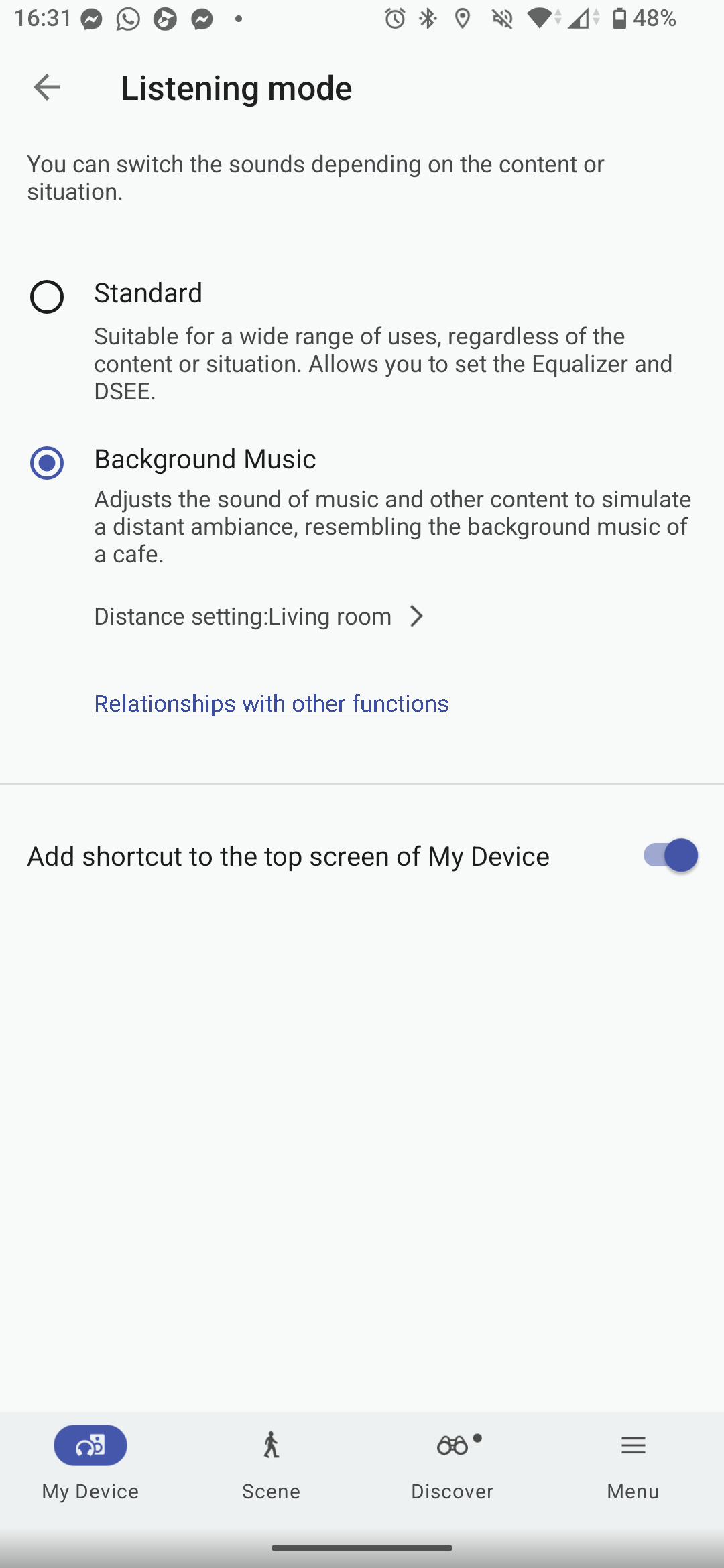Open the Menu tab
724x1568 pixels.
click(x=633, y=1462)
